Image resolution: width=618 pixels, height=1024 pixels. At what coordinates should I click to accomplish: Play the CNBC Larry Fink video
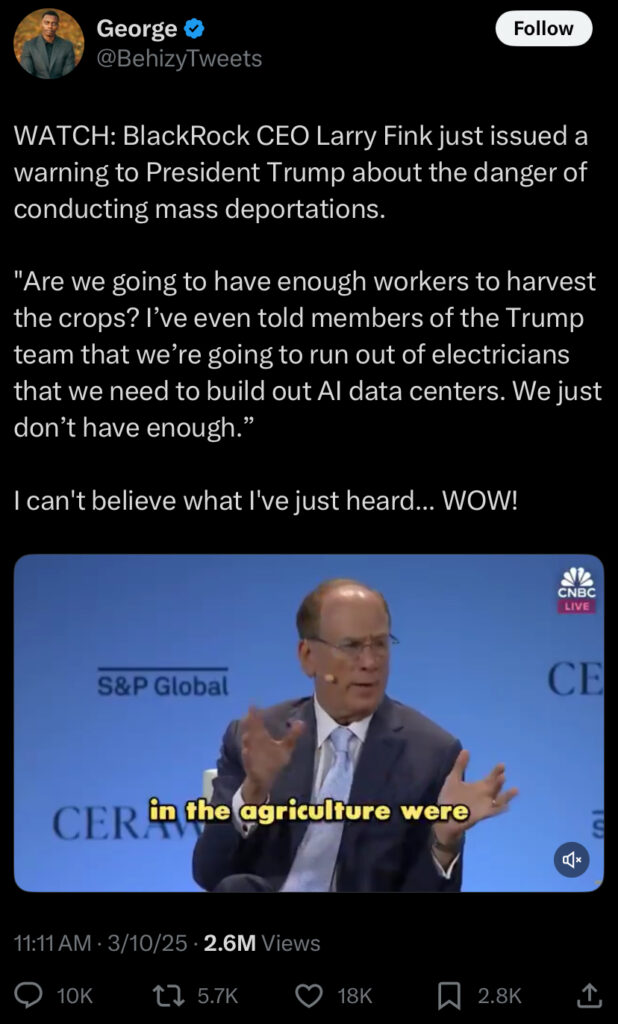(x=308, y=722)
